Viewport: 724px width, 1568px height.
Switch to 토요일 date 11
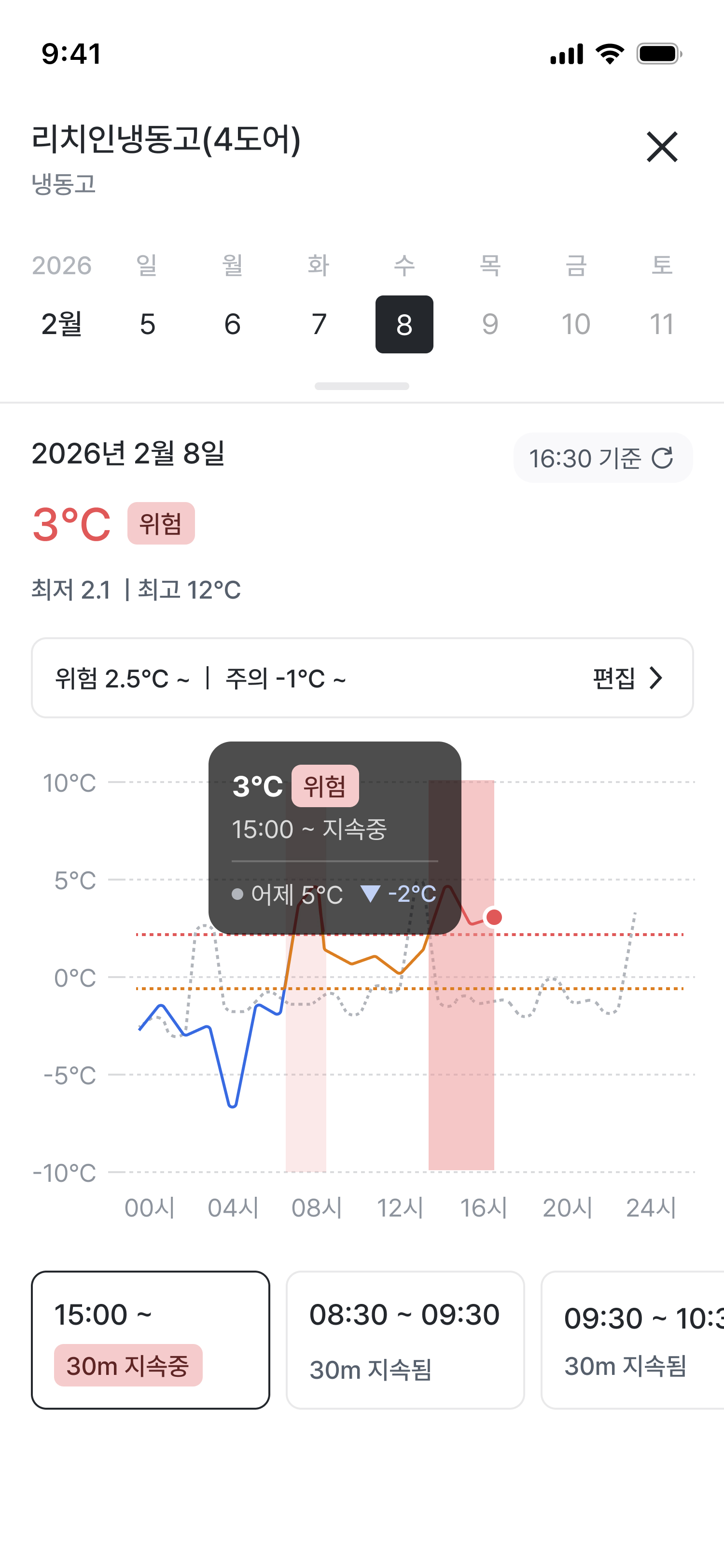tap(662, 324)
